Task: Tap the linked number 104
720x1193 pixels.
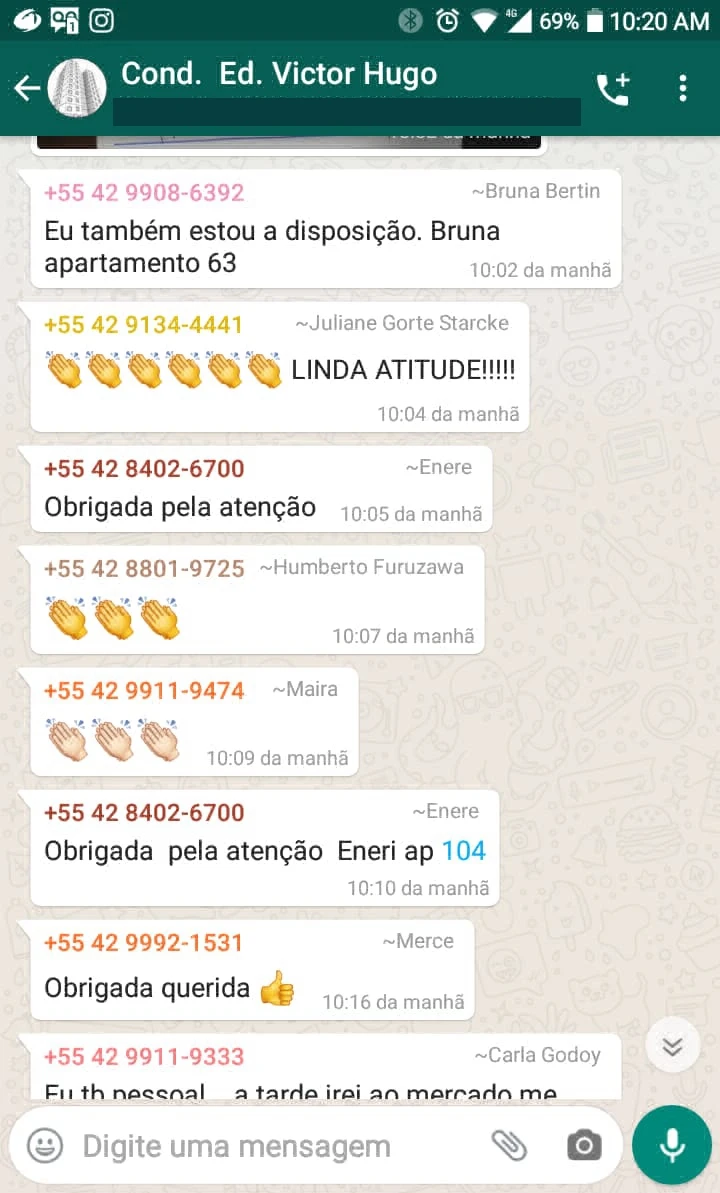Action: coord(463,852)
